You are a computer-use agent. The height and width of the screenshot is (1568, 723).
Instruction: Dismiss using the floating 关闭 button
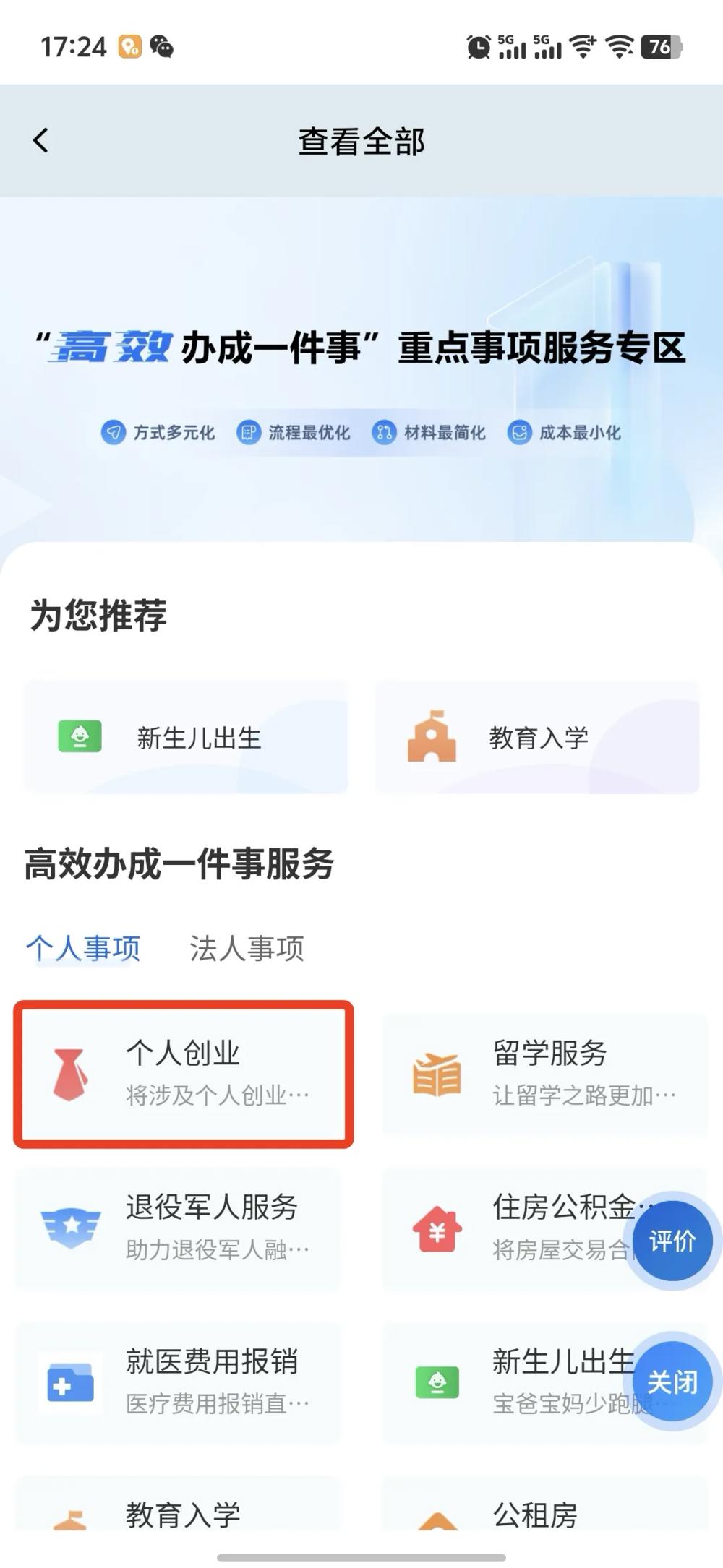[x=672, y=1382]
